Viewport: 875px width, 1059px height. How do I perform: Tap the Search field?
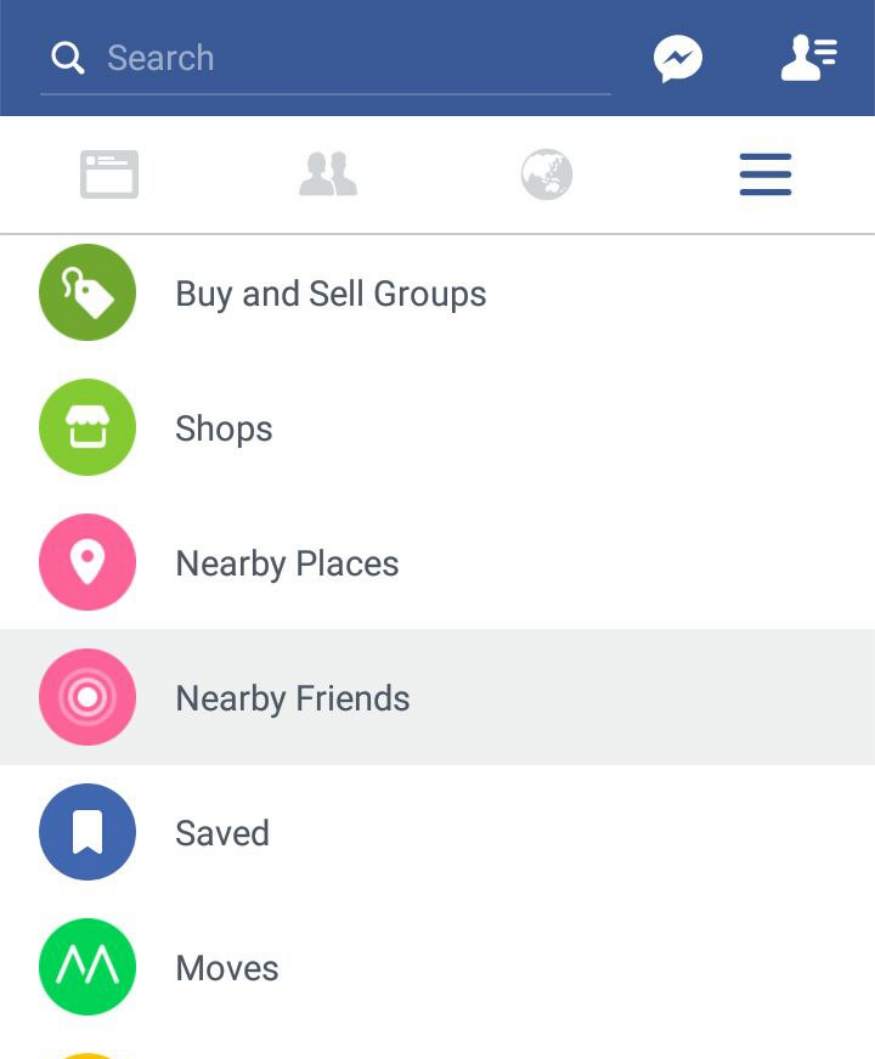click(325, 58)
